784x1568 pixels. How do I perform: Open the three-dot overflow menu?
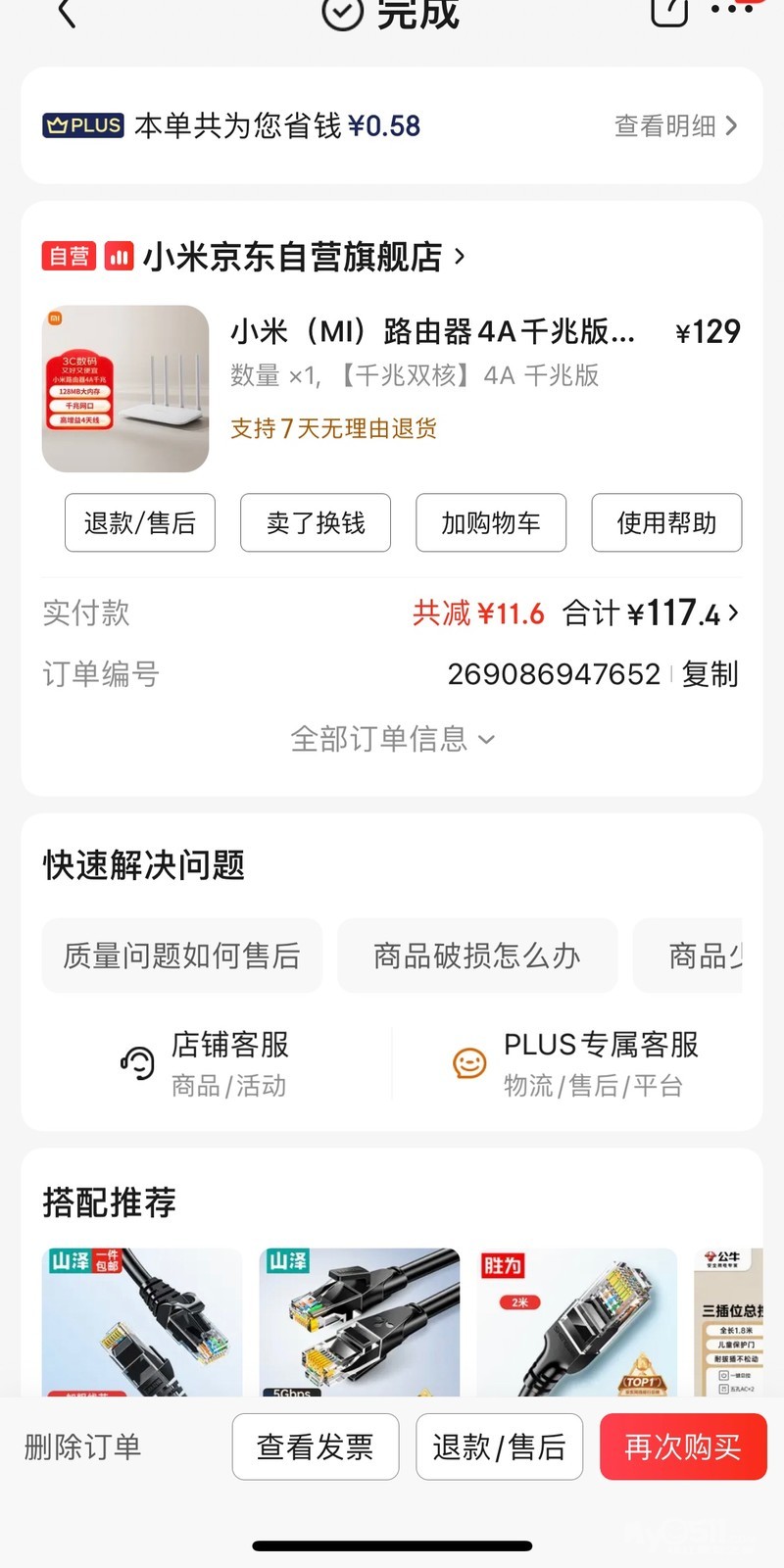point(730,10)
